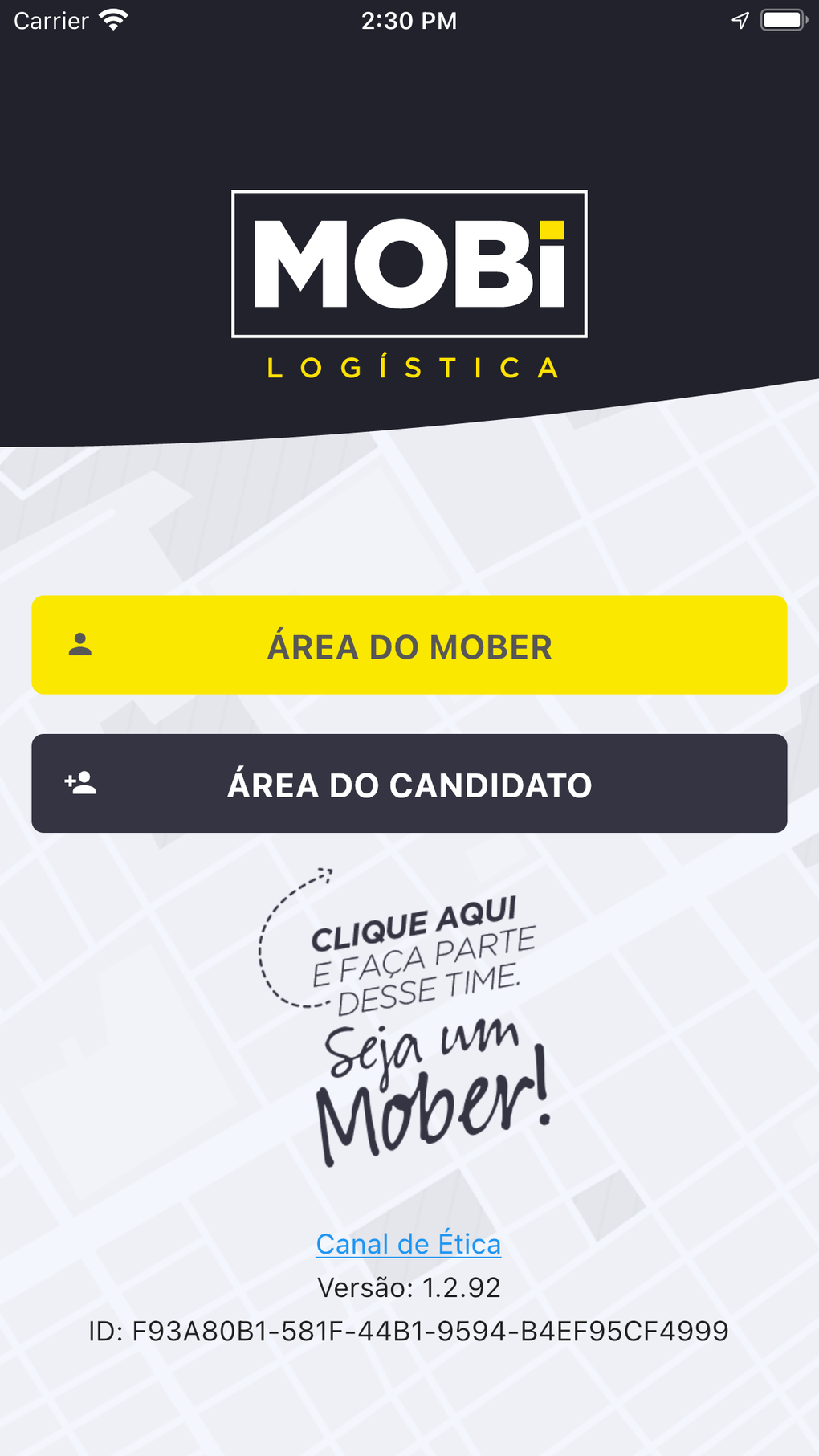Open the Área do Mober button
The height and width of the screenshot is (1456, 819).
[409, 645]
